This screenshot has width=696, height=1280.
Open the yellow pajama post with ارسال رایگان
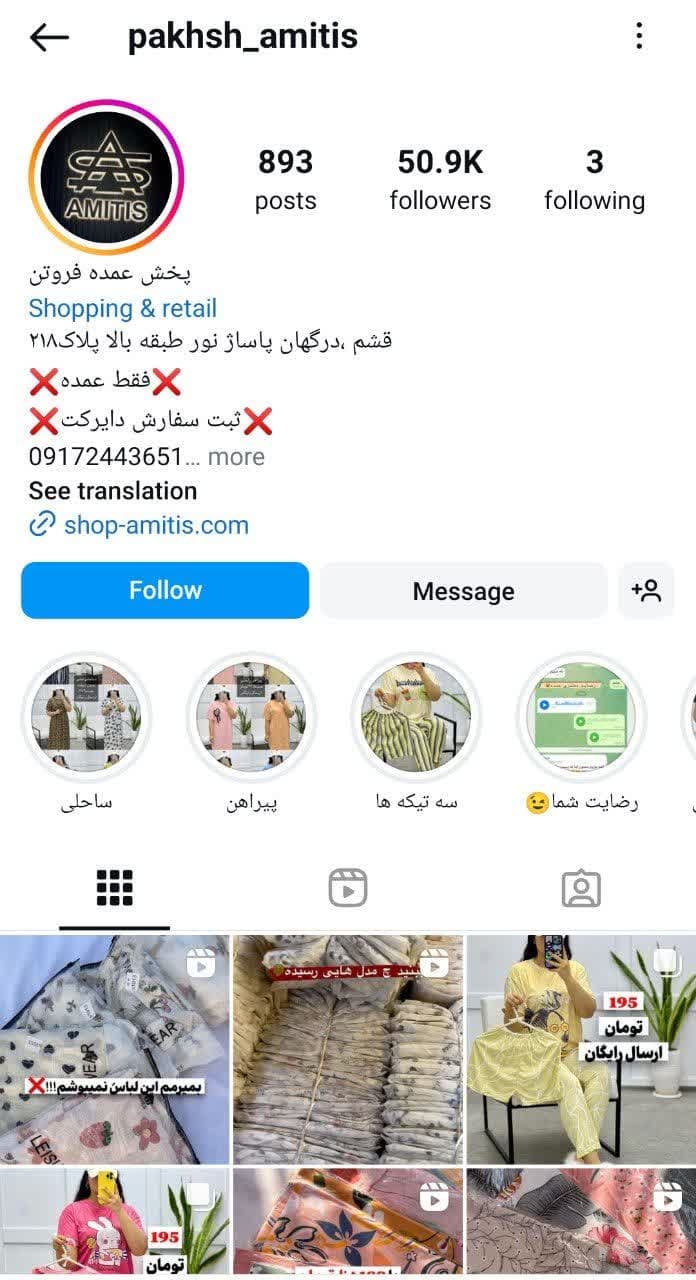(581, 1049)
